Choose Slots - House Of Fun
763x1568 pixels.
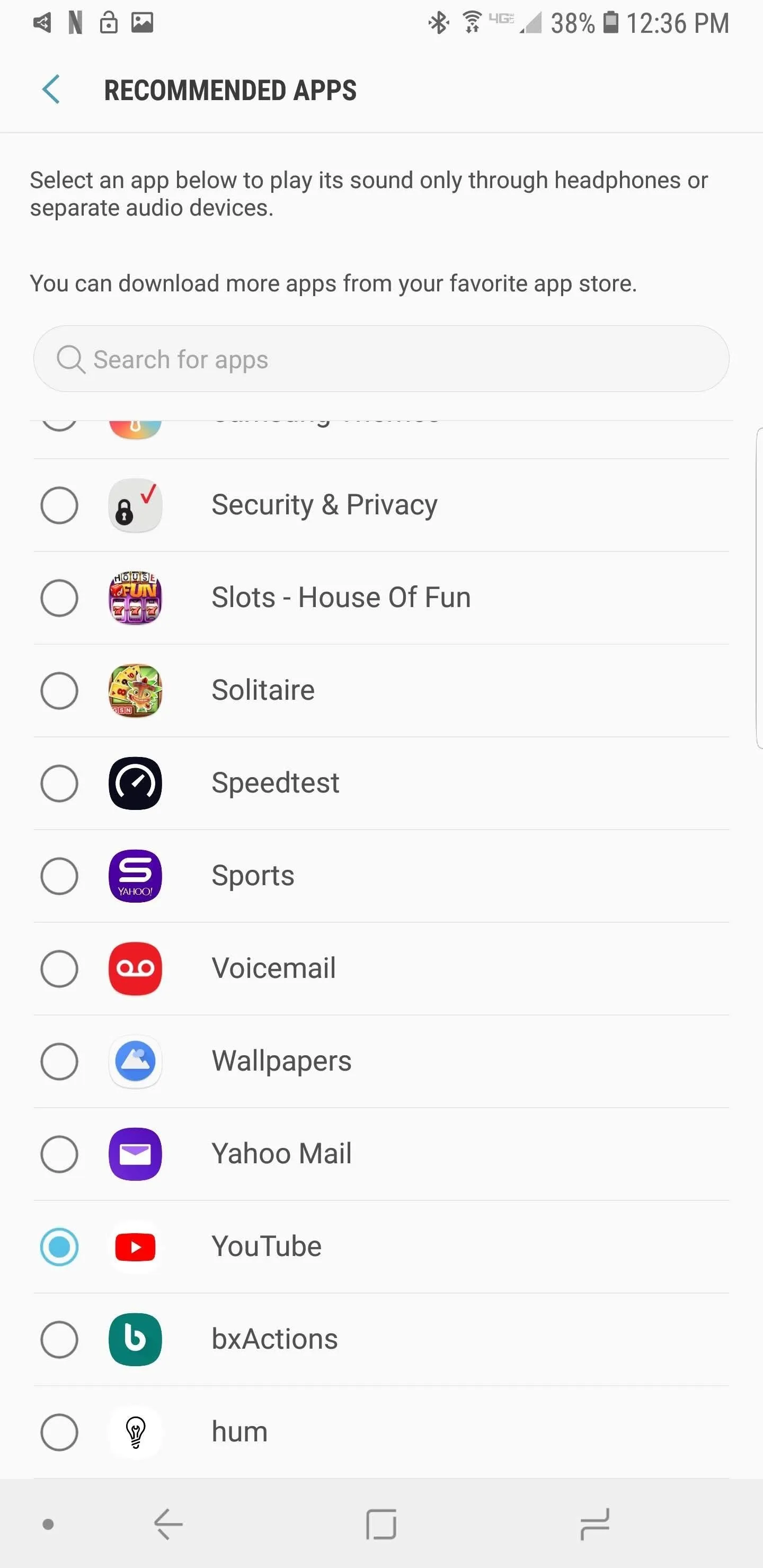click(381, 598)
